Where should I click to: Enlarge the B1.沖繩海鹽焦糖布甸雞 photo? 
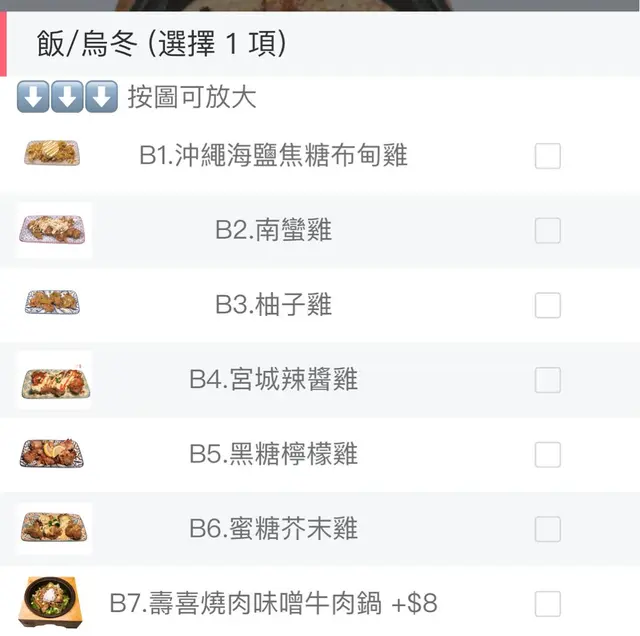53,154
